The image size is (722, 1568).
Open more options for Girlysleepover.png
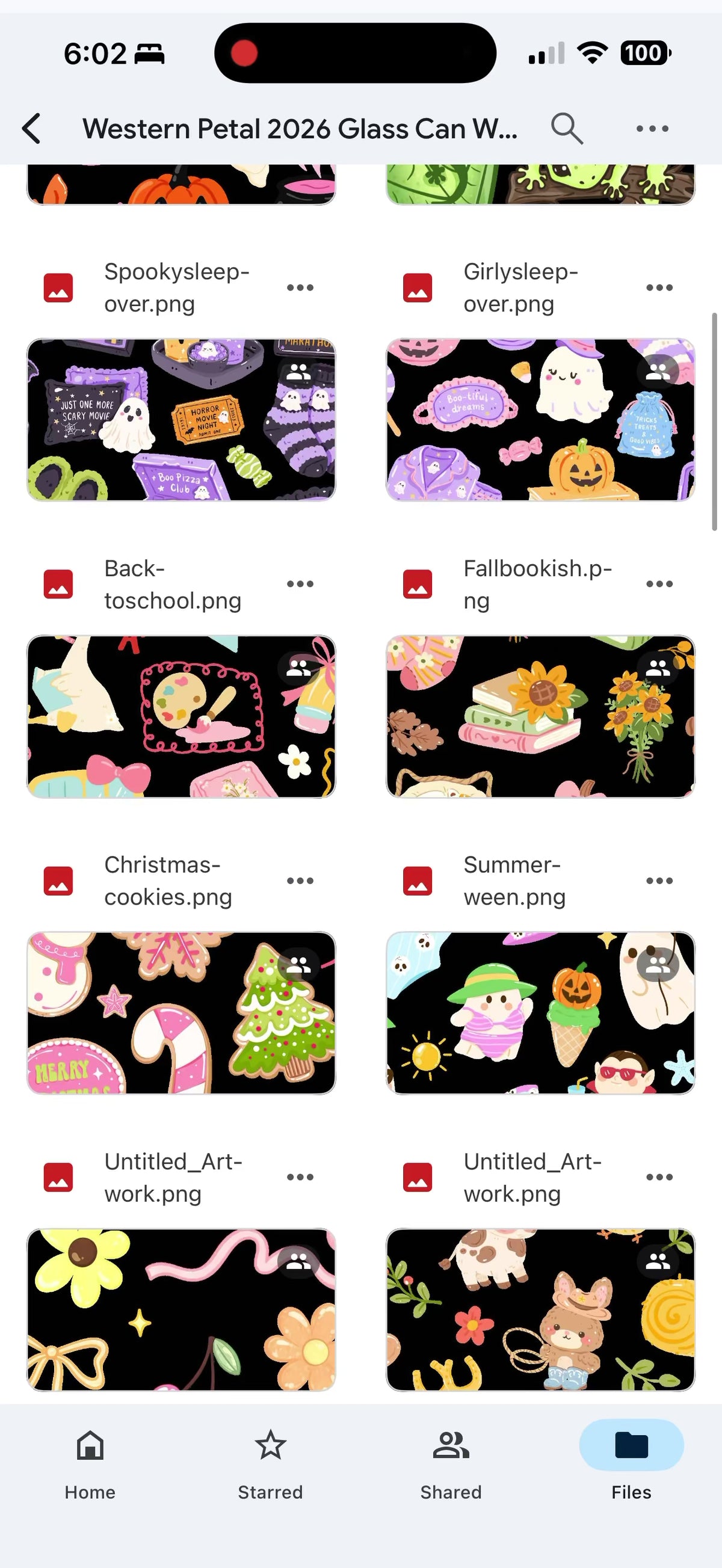point(659,287)
